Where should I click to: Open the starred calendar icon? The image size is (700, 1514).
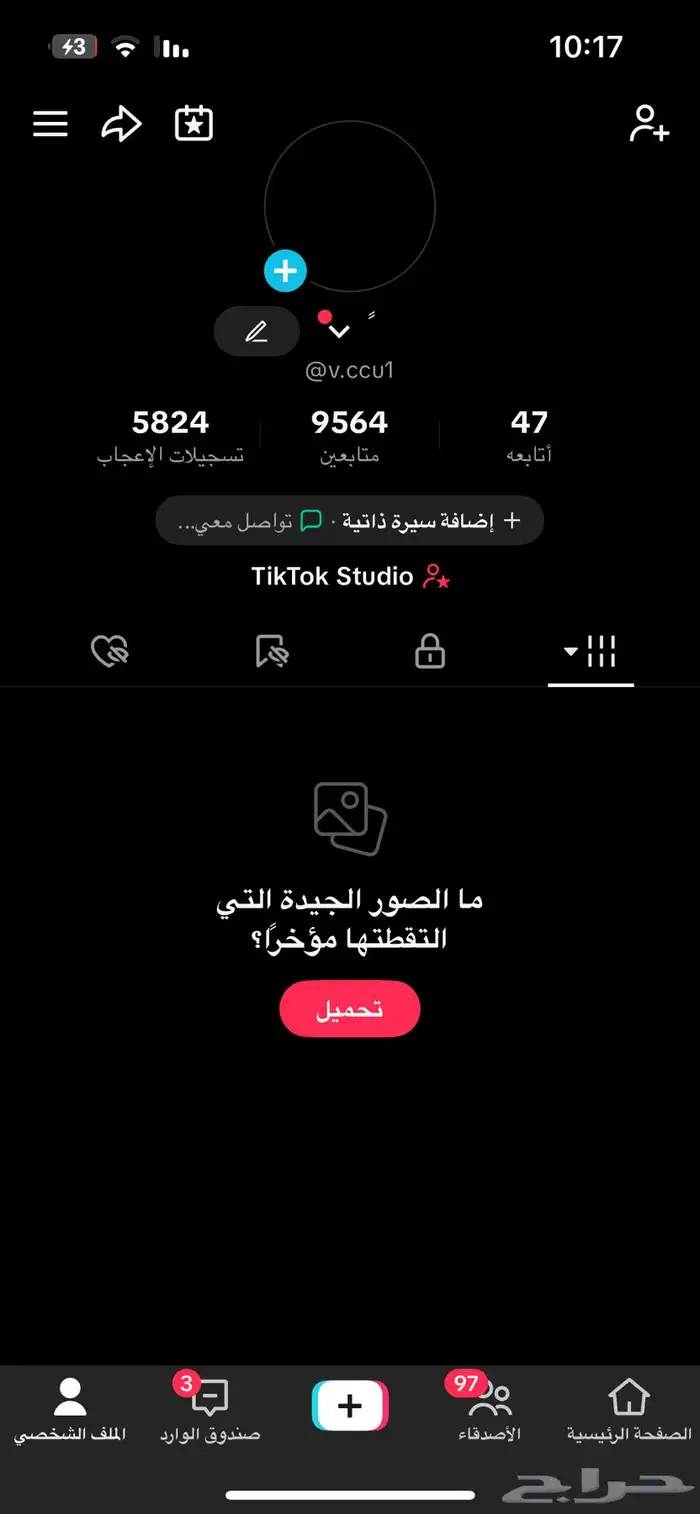pyautogui.click(x=194, y=124)
